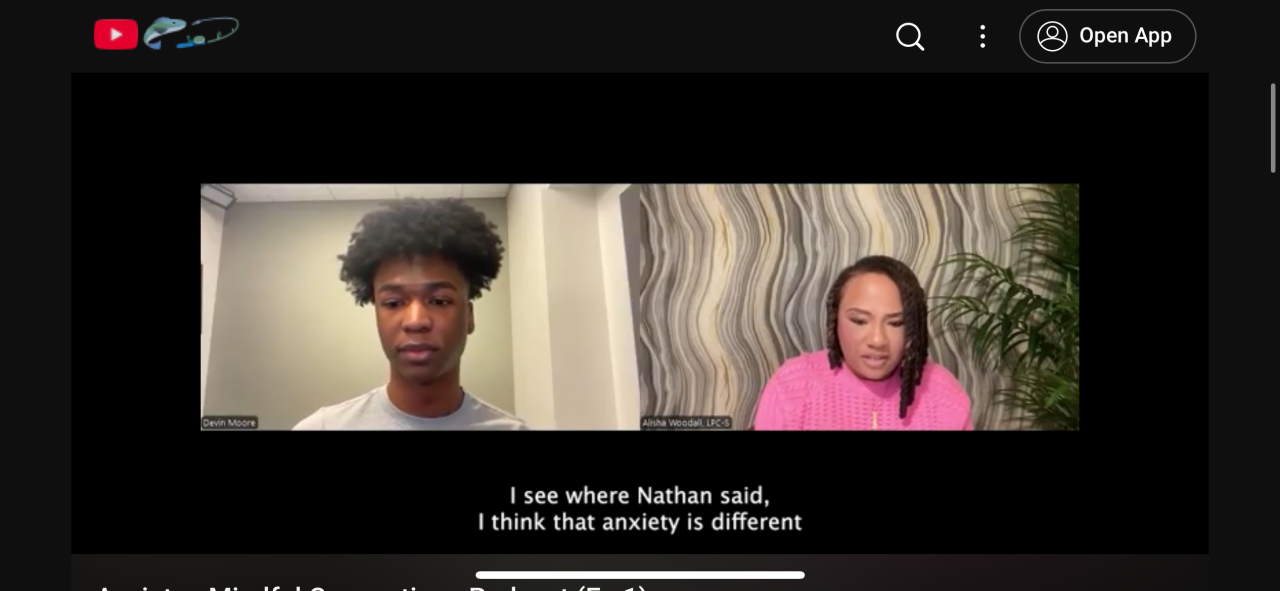Tap the search magnifier icon
This screenshot has height=591, width=1280.
[910, 37]
